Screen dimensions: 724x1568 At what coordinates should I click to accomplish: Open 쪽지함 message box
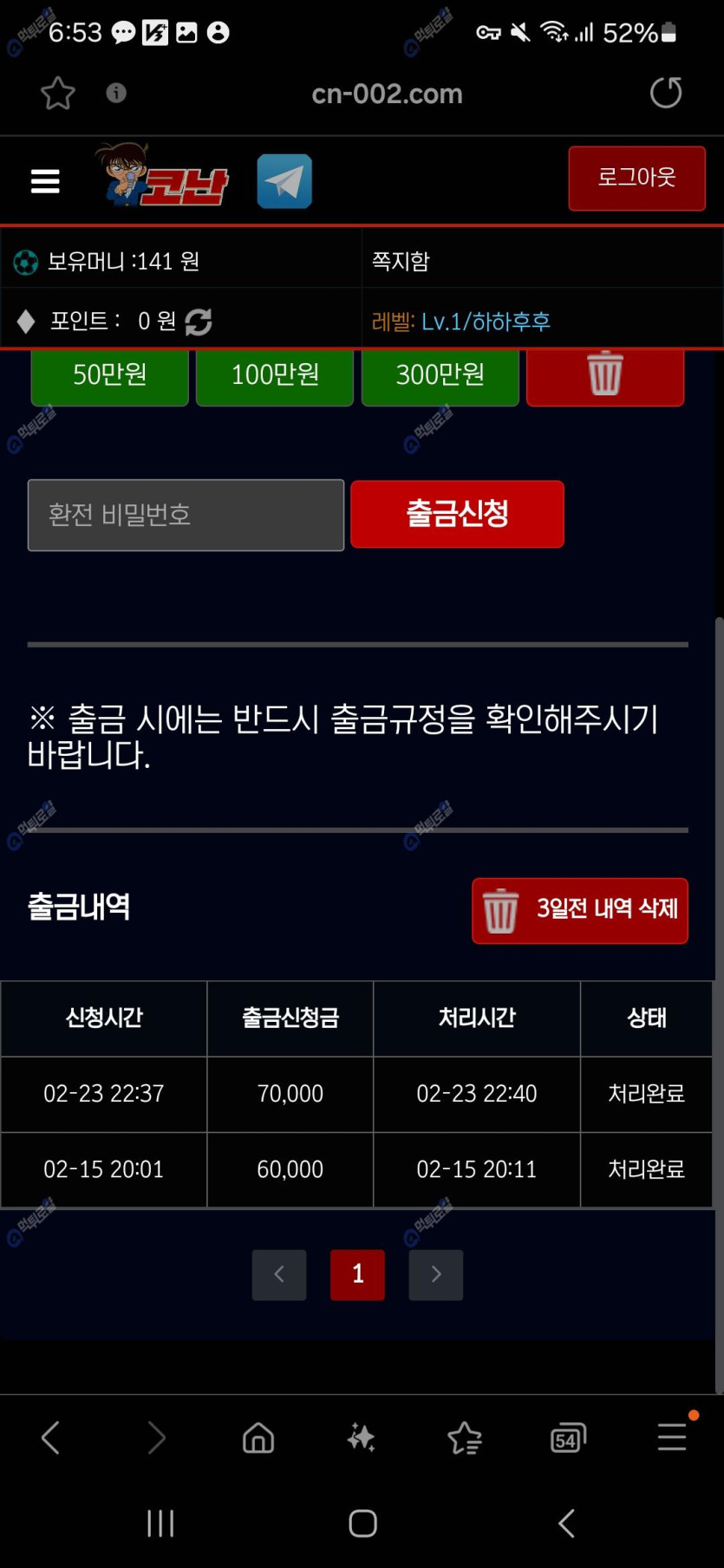tap(401, 261)
